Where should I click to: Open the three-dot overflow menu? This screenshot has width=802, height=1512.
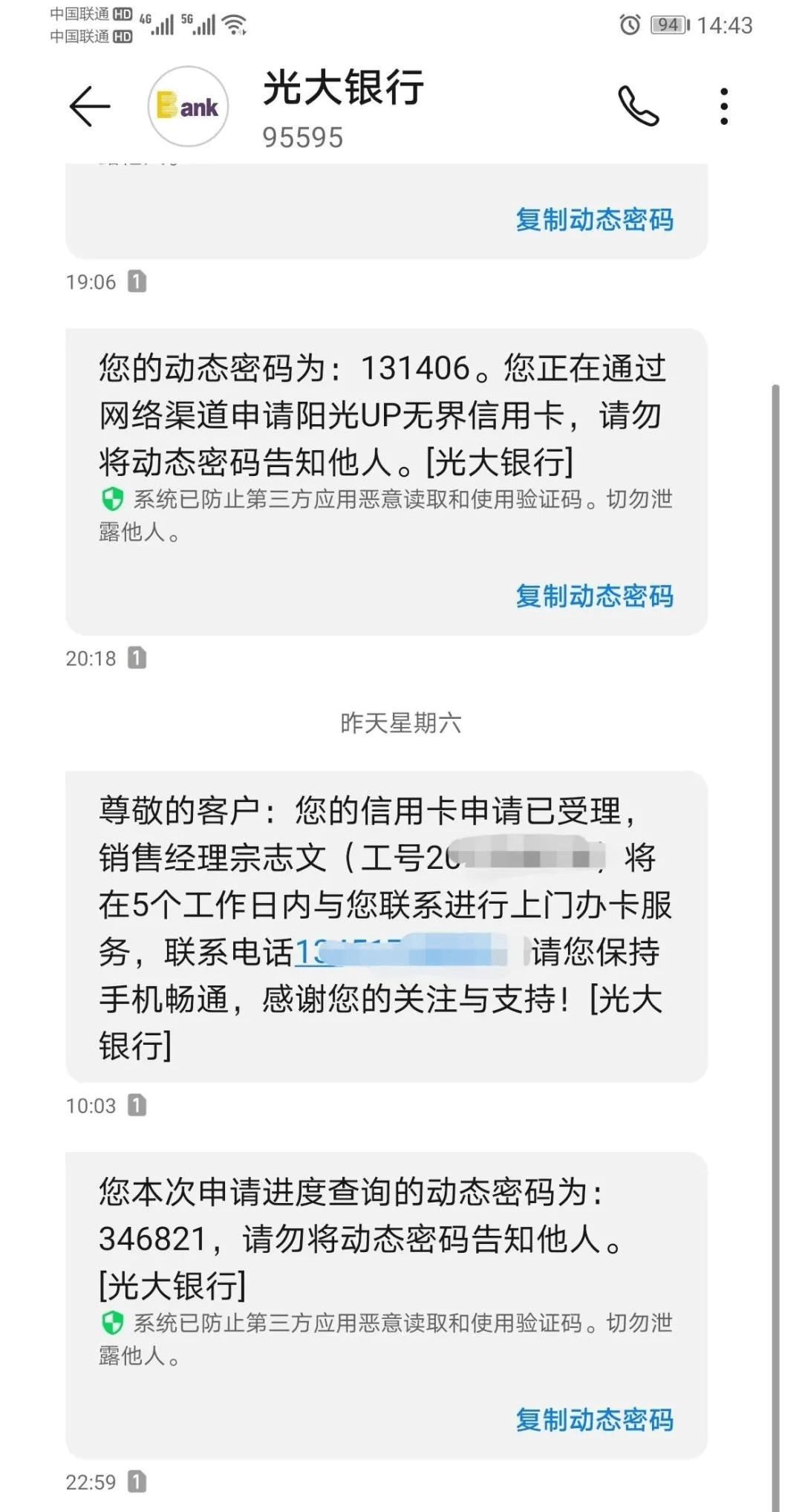[724, 106]
